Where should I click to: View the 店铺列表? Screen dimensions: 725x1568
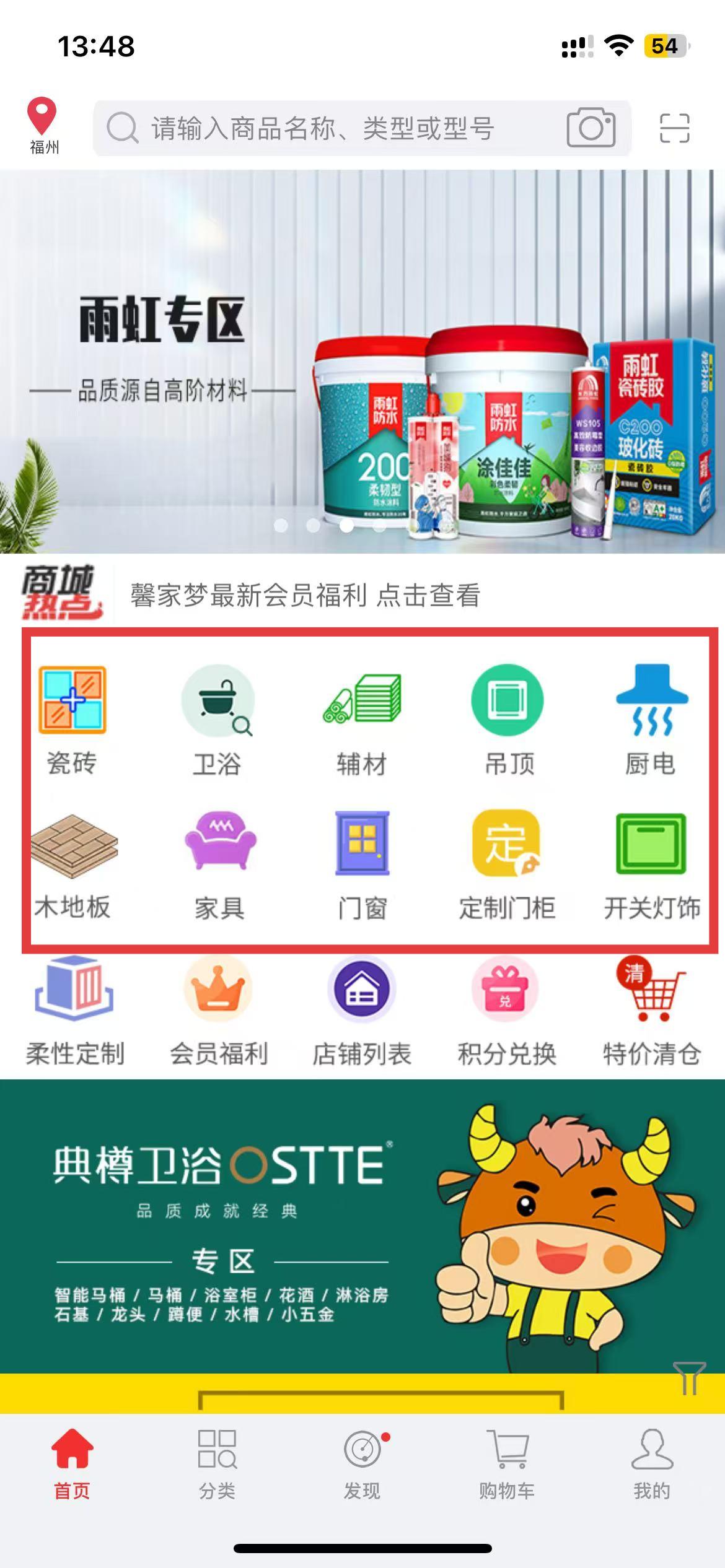[362, 1011]
